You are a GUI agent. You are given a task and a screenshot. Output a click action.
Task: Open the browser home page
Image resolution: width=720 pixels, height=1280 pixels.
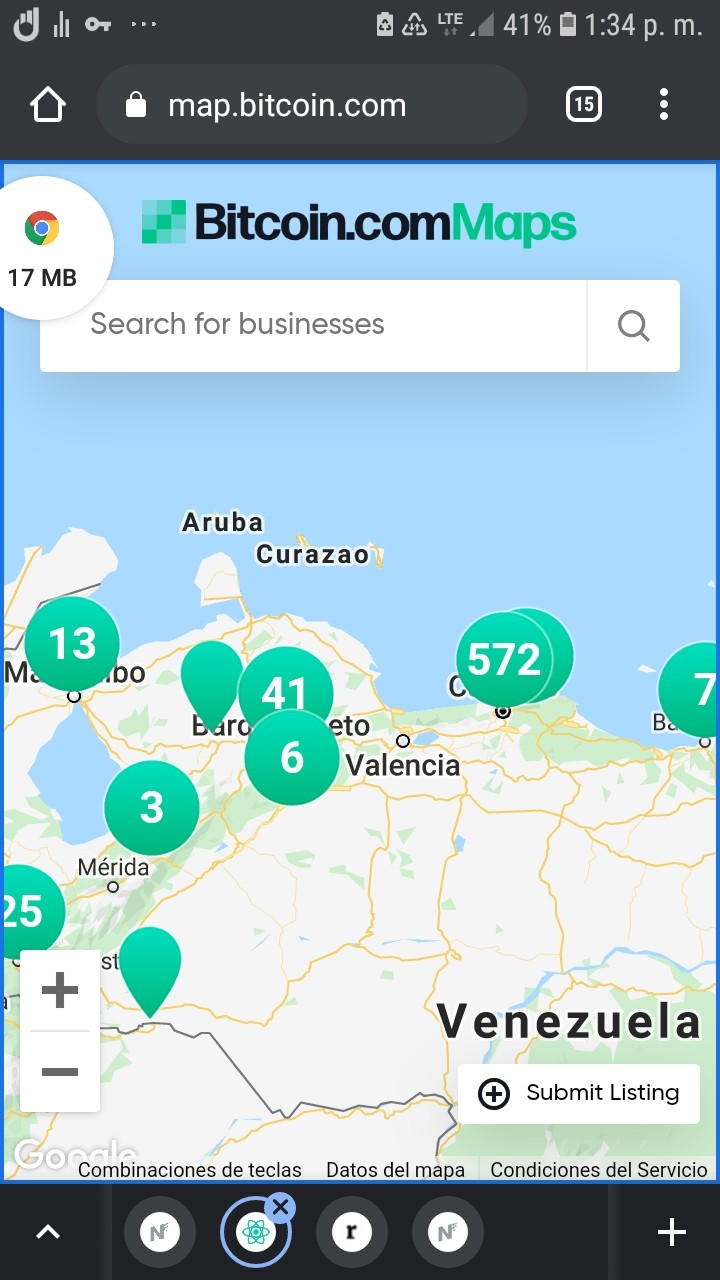click(x=48, y=105)
